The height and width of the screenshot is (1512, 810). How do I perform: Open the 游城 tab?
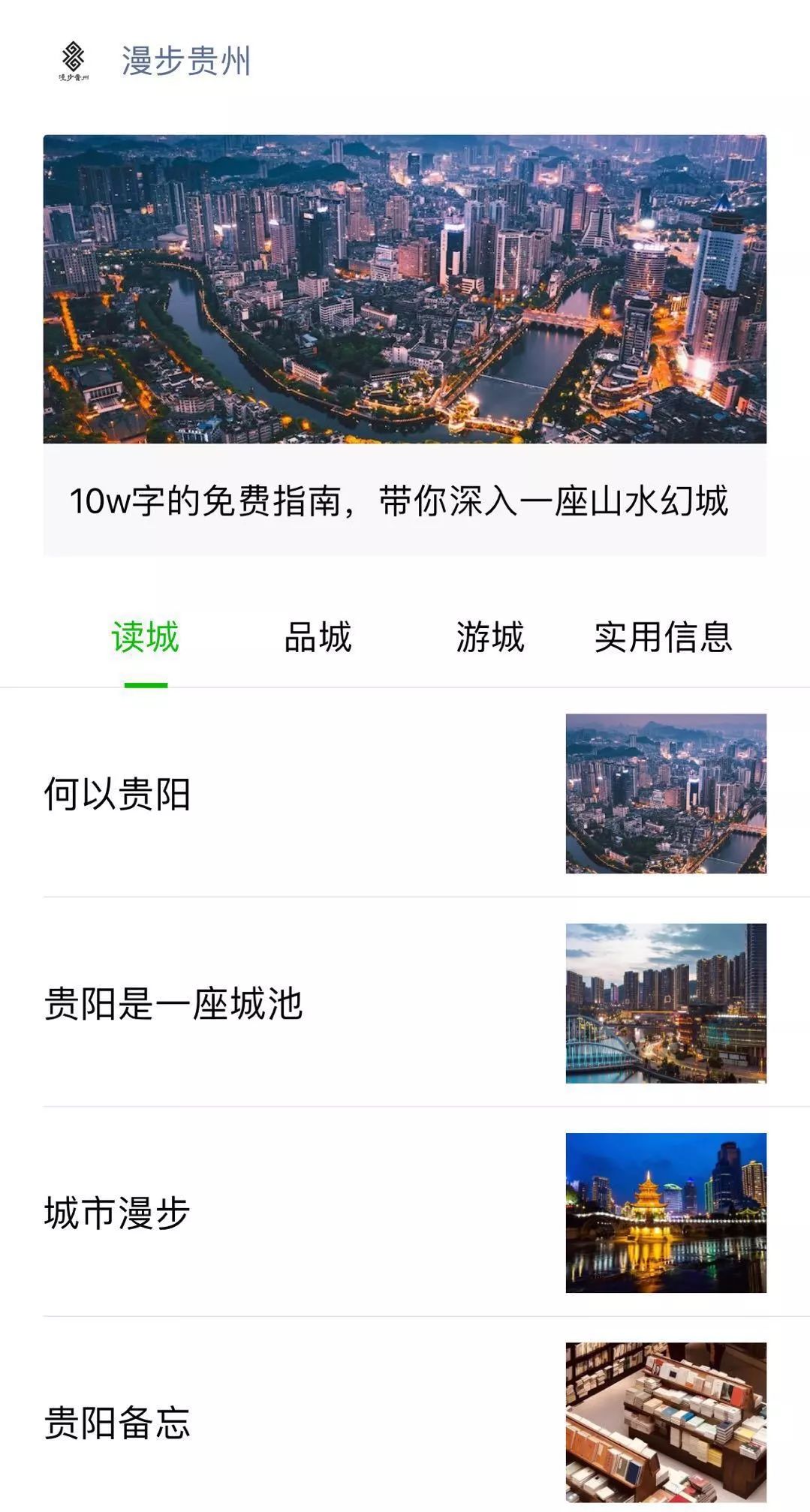489,636
